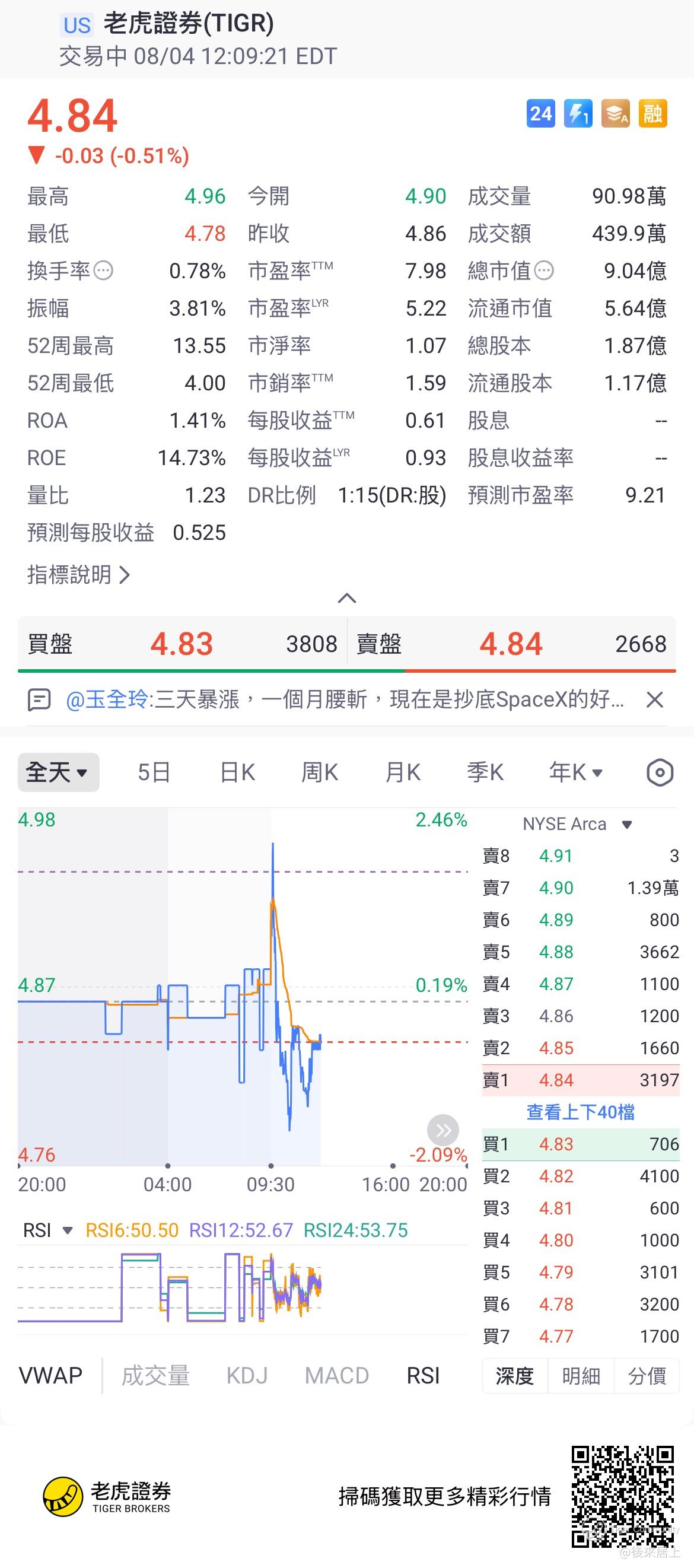Switch to the 分價 tab
Screen dimensions: 694x1568
pos(647,1376)
